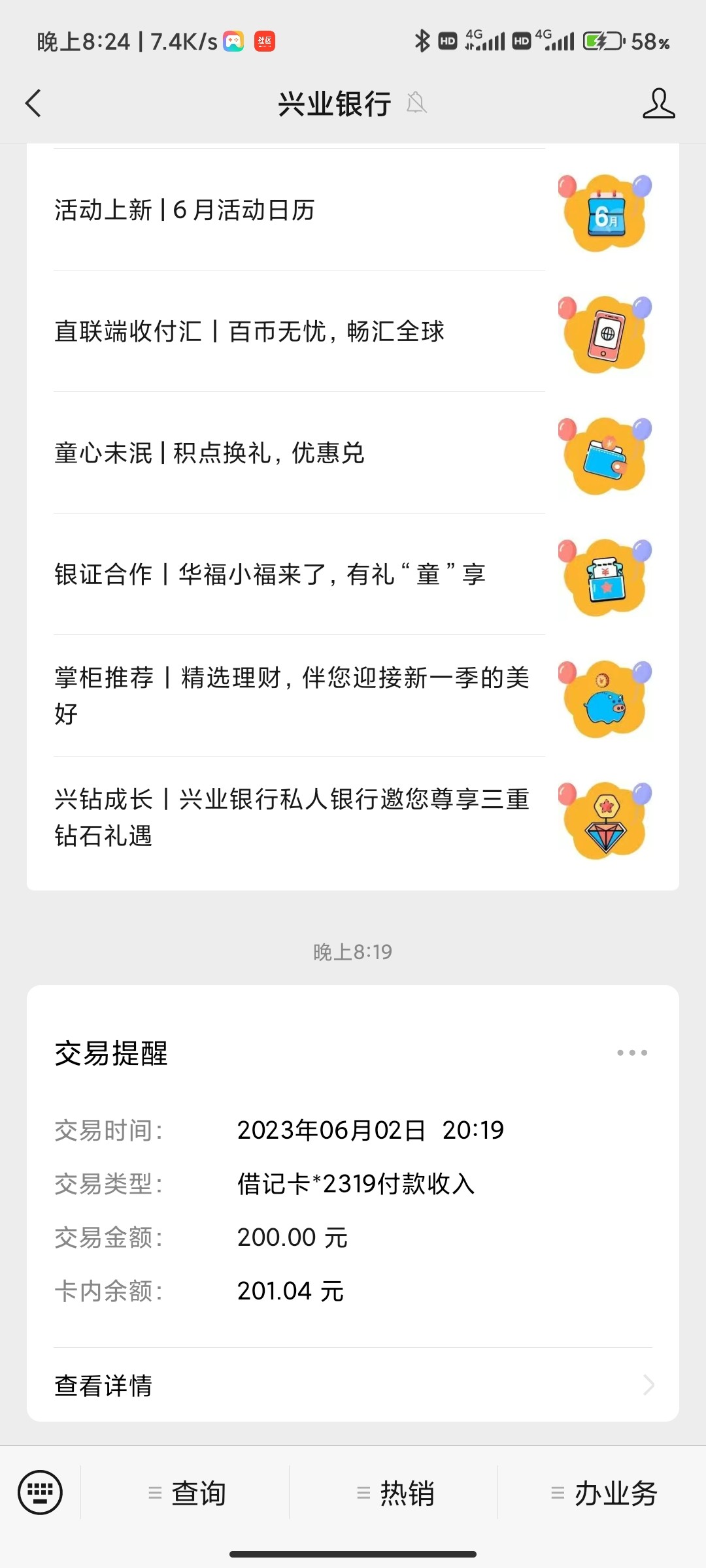Open the 查询 menu

197,1493
